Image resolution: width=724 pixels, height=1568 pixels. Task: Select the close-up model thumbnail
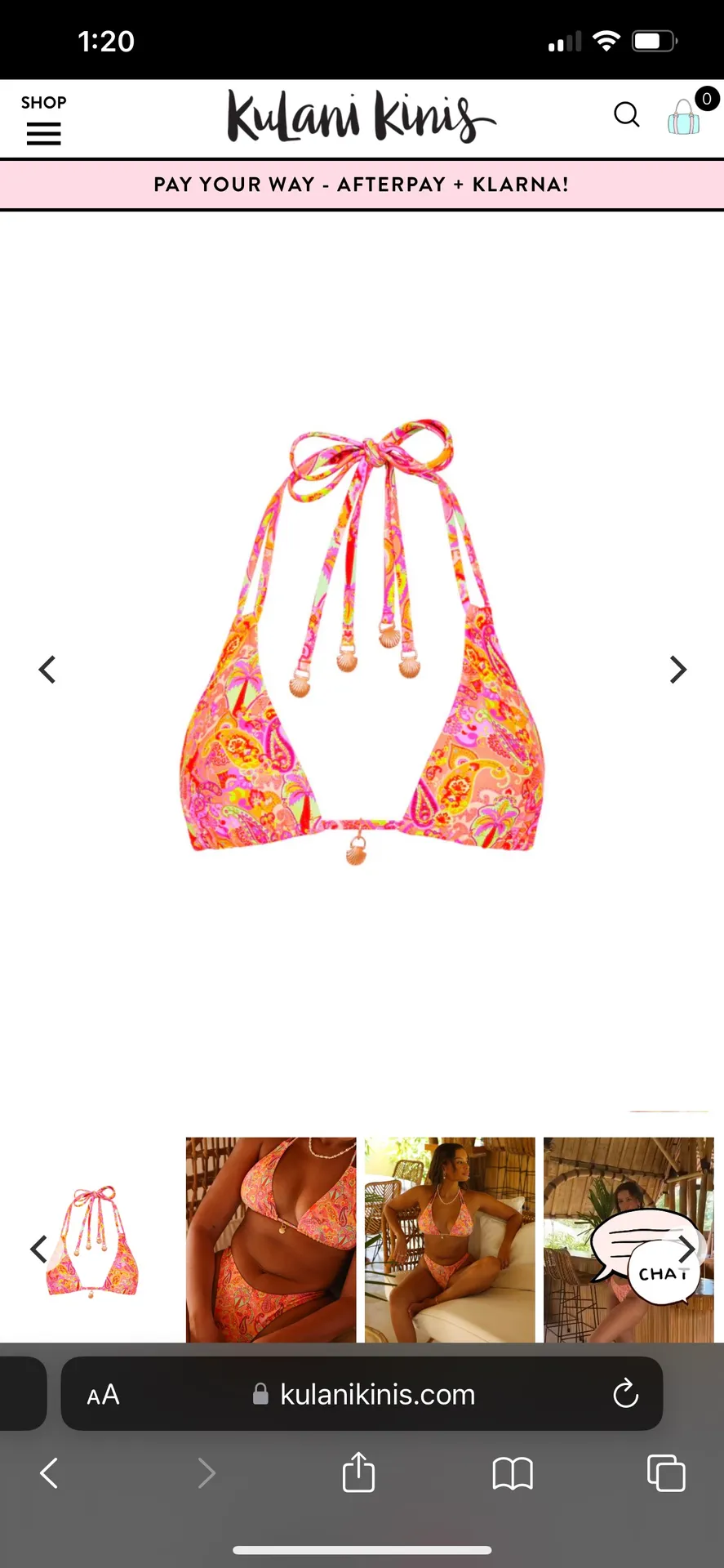click(271, 1240)
